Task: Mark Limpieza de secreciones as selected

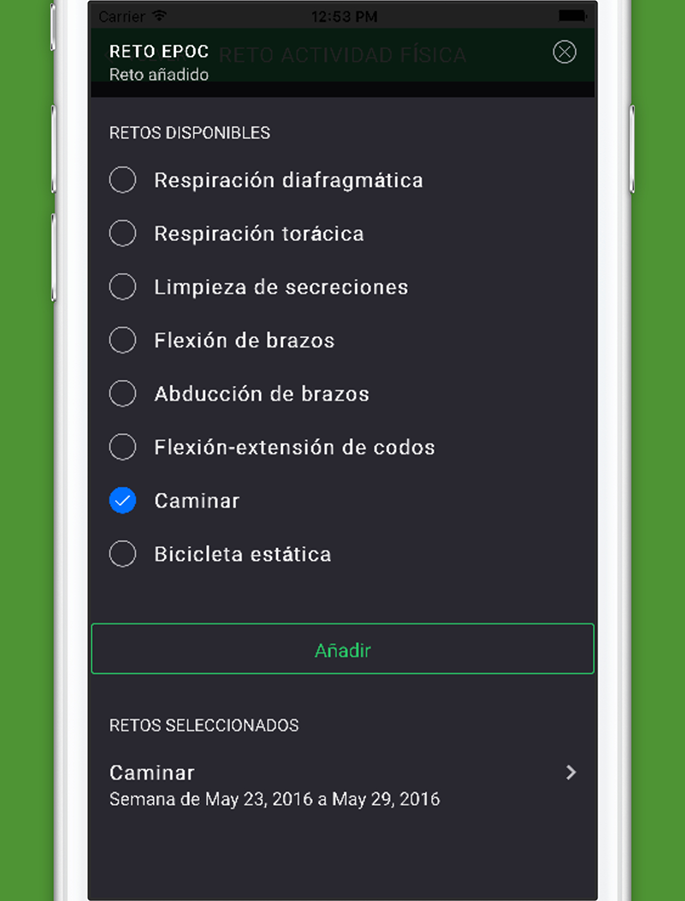Action: [123, 287]
